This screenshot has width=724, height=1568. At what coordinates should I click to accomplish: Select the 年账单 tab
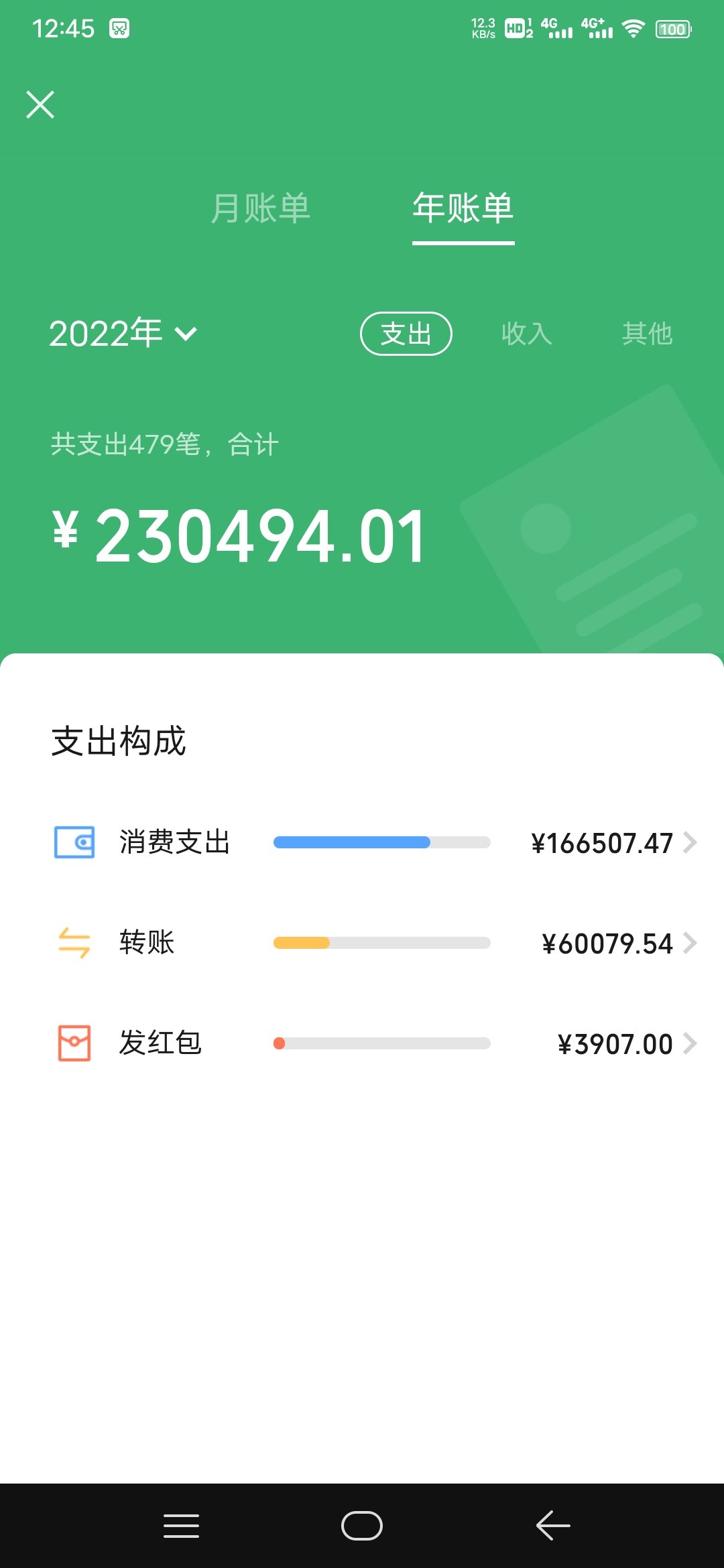click(x=463, y=208)
